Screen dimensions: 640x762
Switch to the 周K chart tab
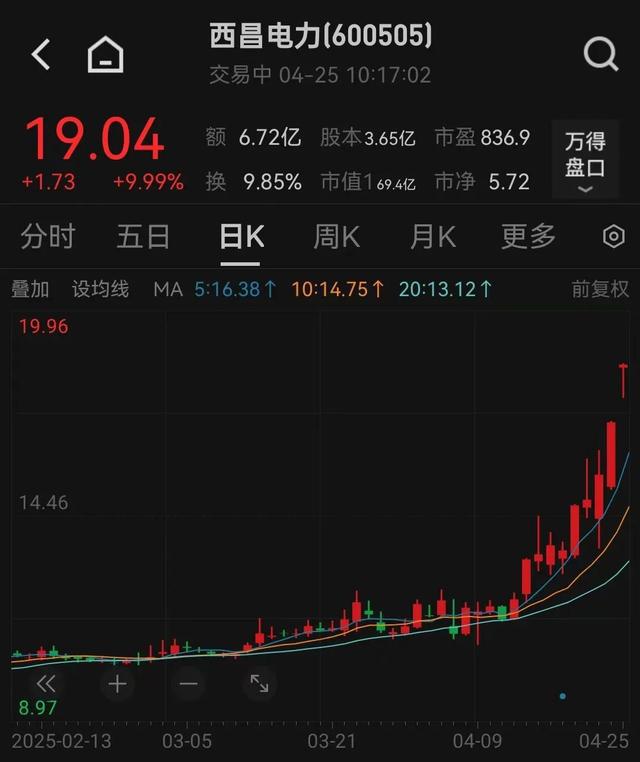tap(336, 237)
